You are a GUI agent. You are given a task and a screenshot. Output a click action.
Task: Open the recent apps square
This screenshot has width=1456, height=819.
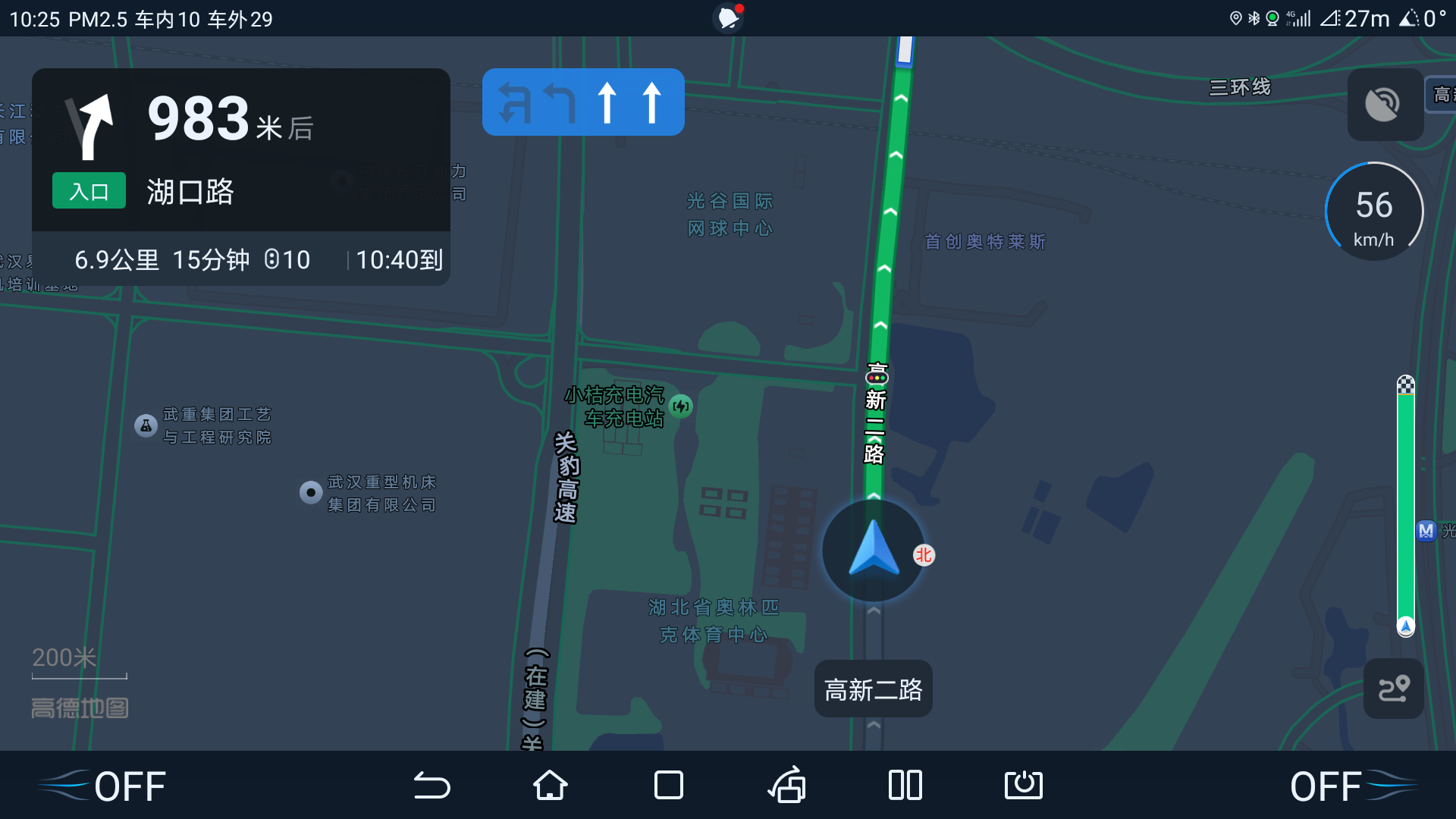coord(668,785)
